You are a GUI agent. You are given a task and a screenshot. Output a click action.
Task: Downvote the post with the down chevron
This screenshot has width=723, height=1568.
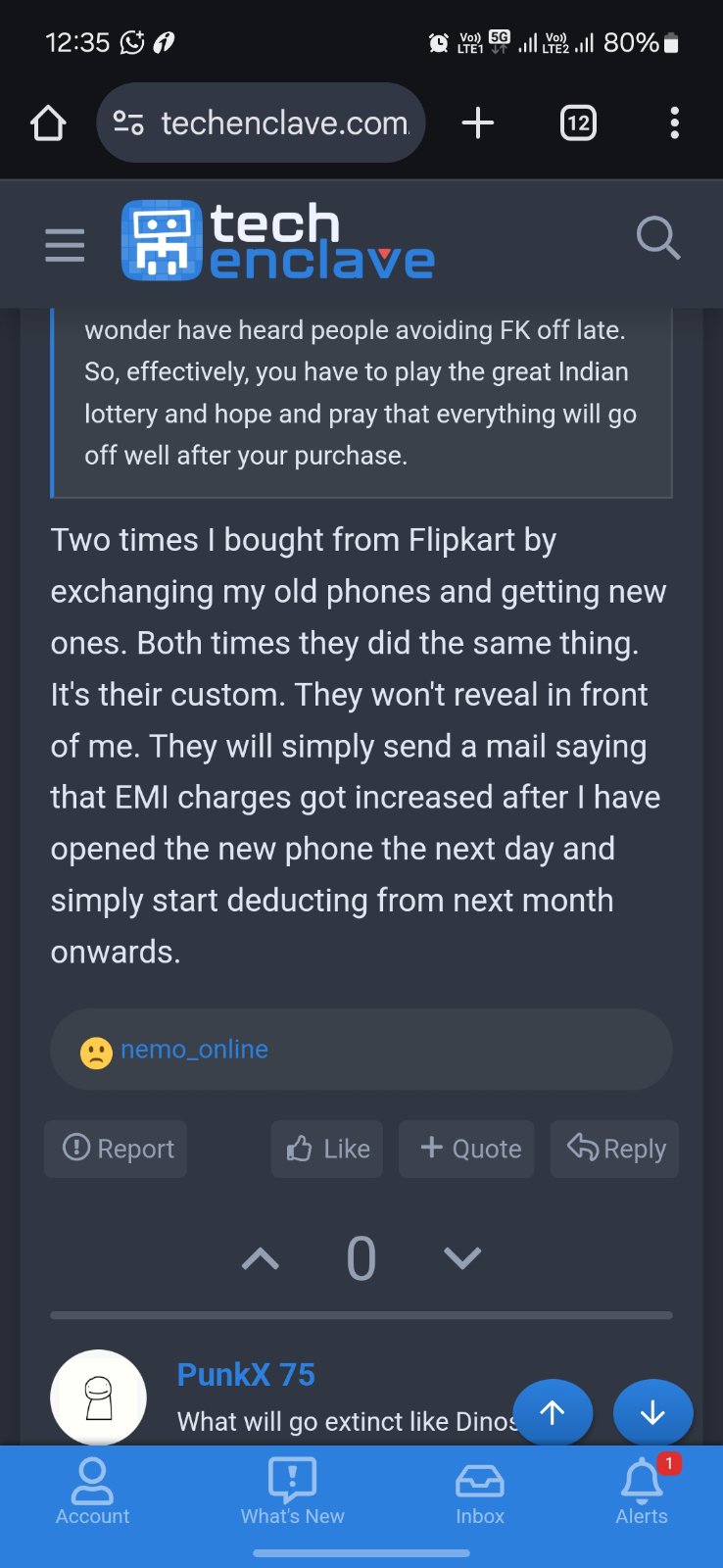pyautogui.click(x=462, y=1258)
